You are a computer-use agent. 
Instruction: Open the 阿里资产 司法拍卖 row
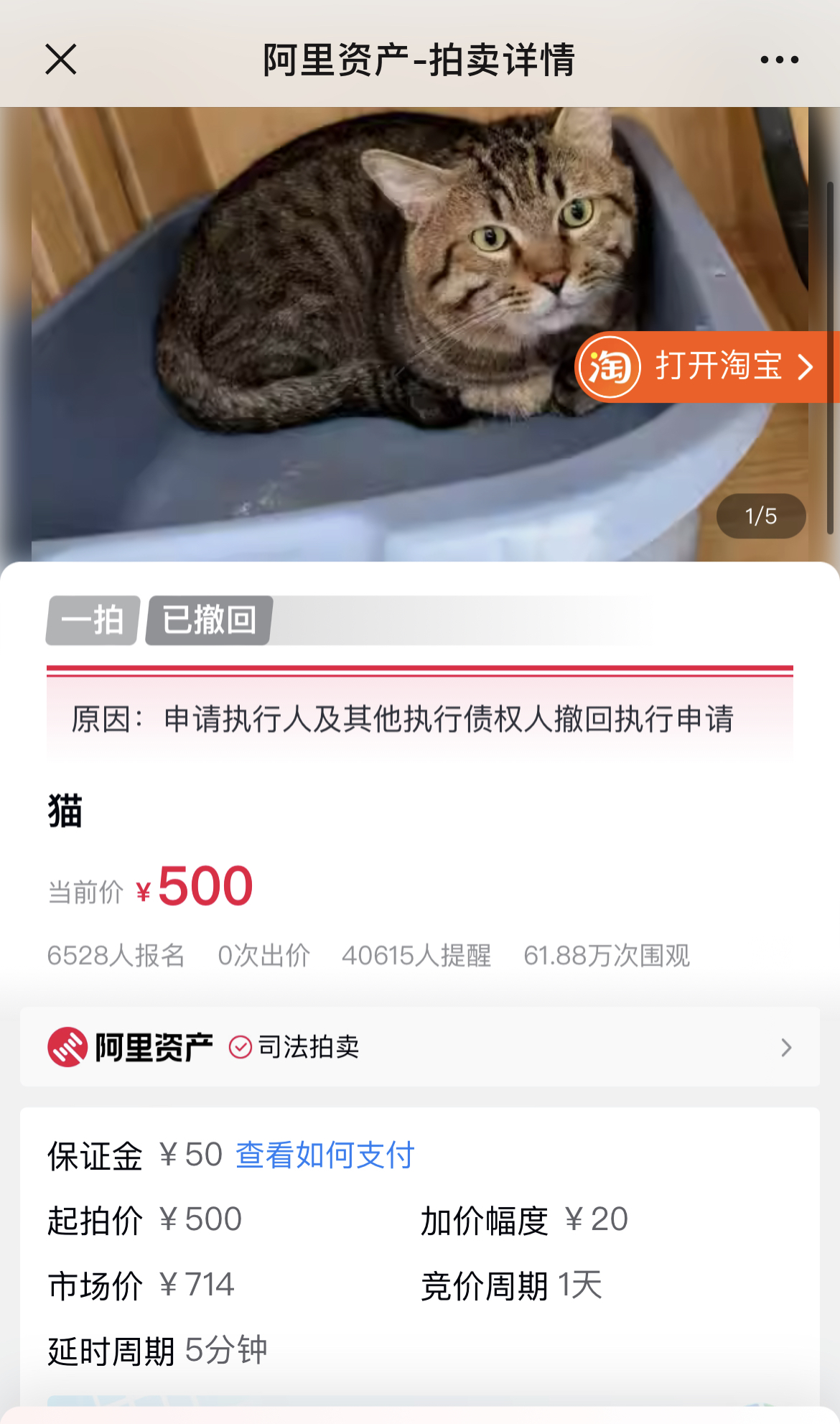[419, 1047]
